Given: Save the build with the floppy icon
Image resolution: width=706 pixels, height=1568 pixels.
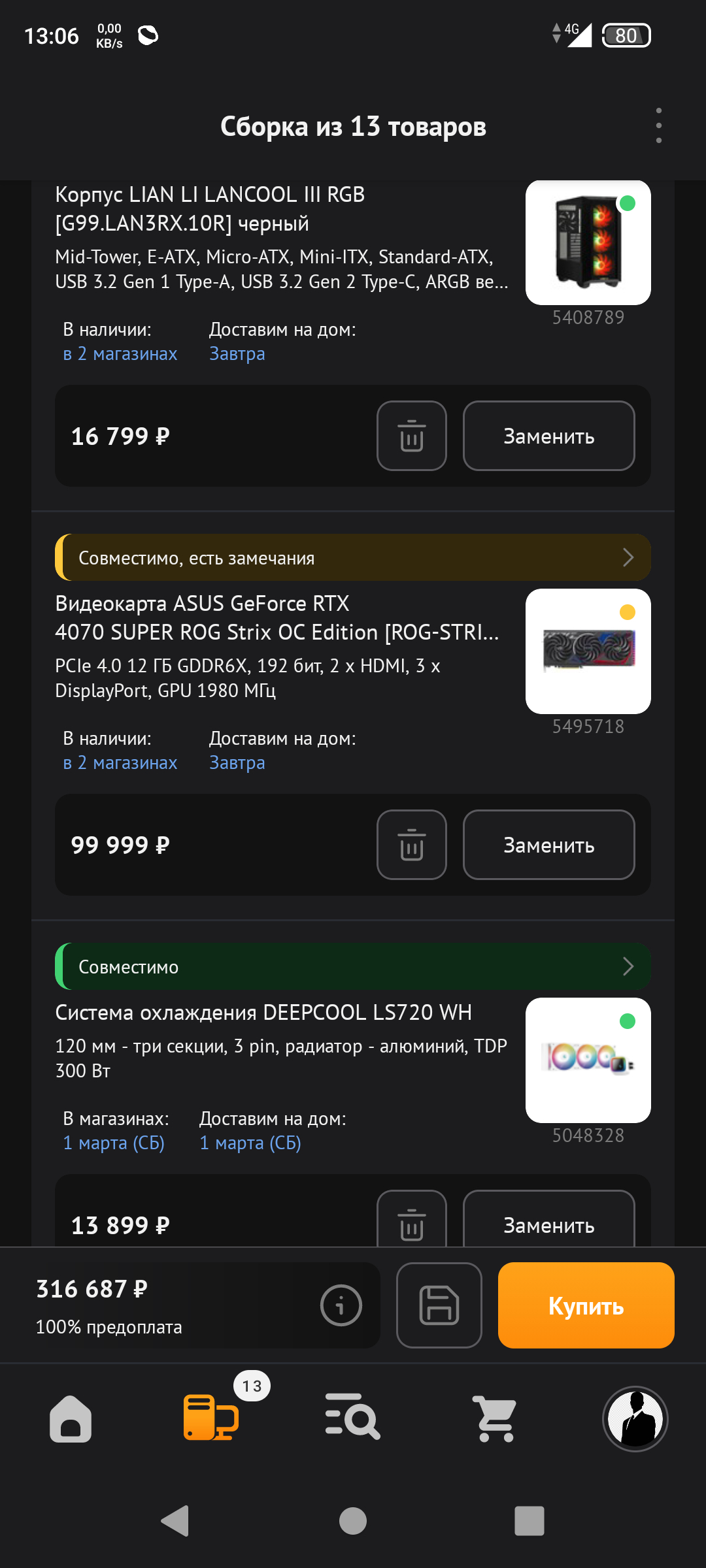Looking at the screenshot, I should pos(439,1305).
